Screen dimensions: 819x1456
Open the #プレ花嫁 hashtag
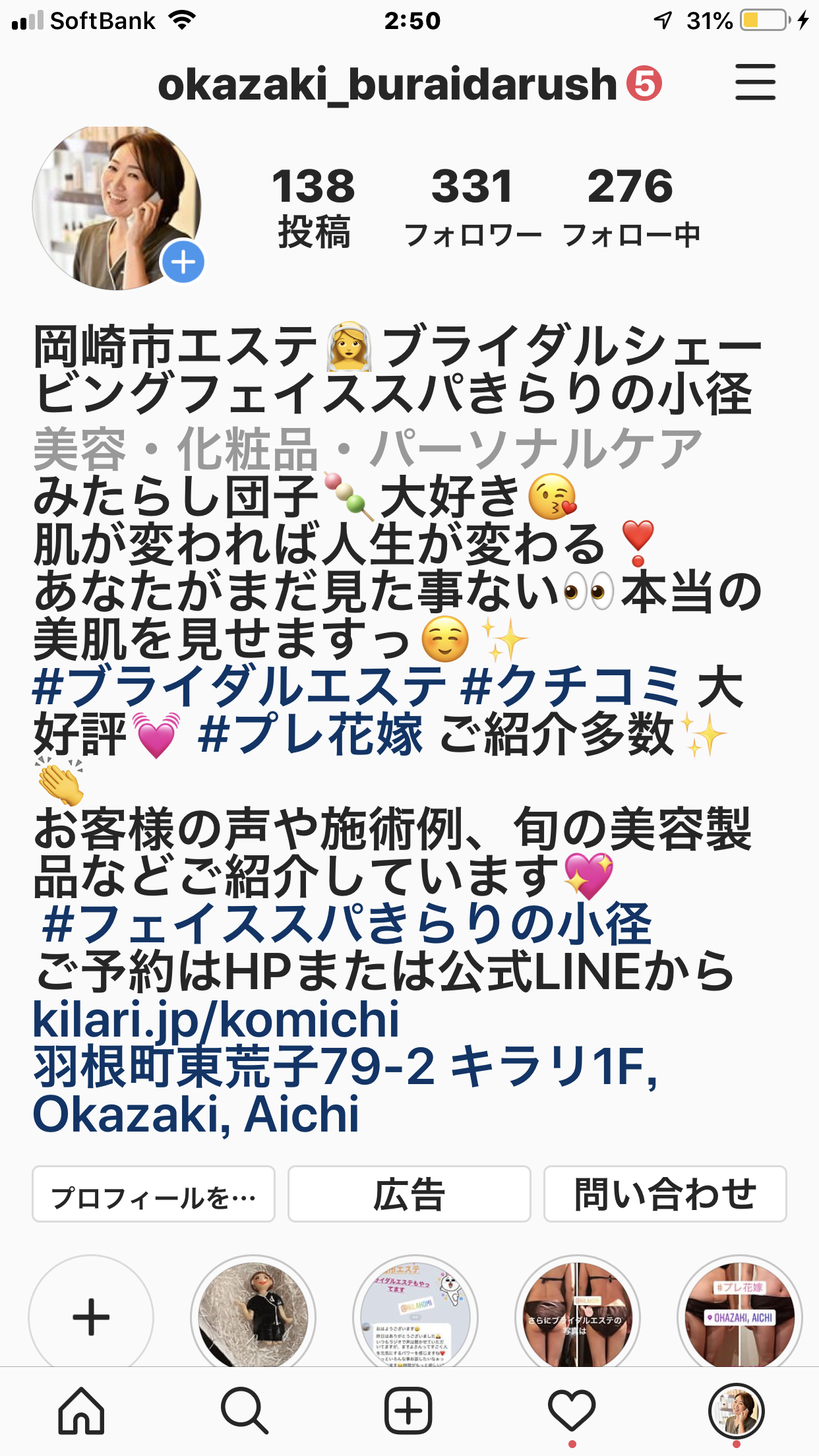click(310, 735)
